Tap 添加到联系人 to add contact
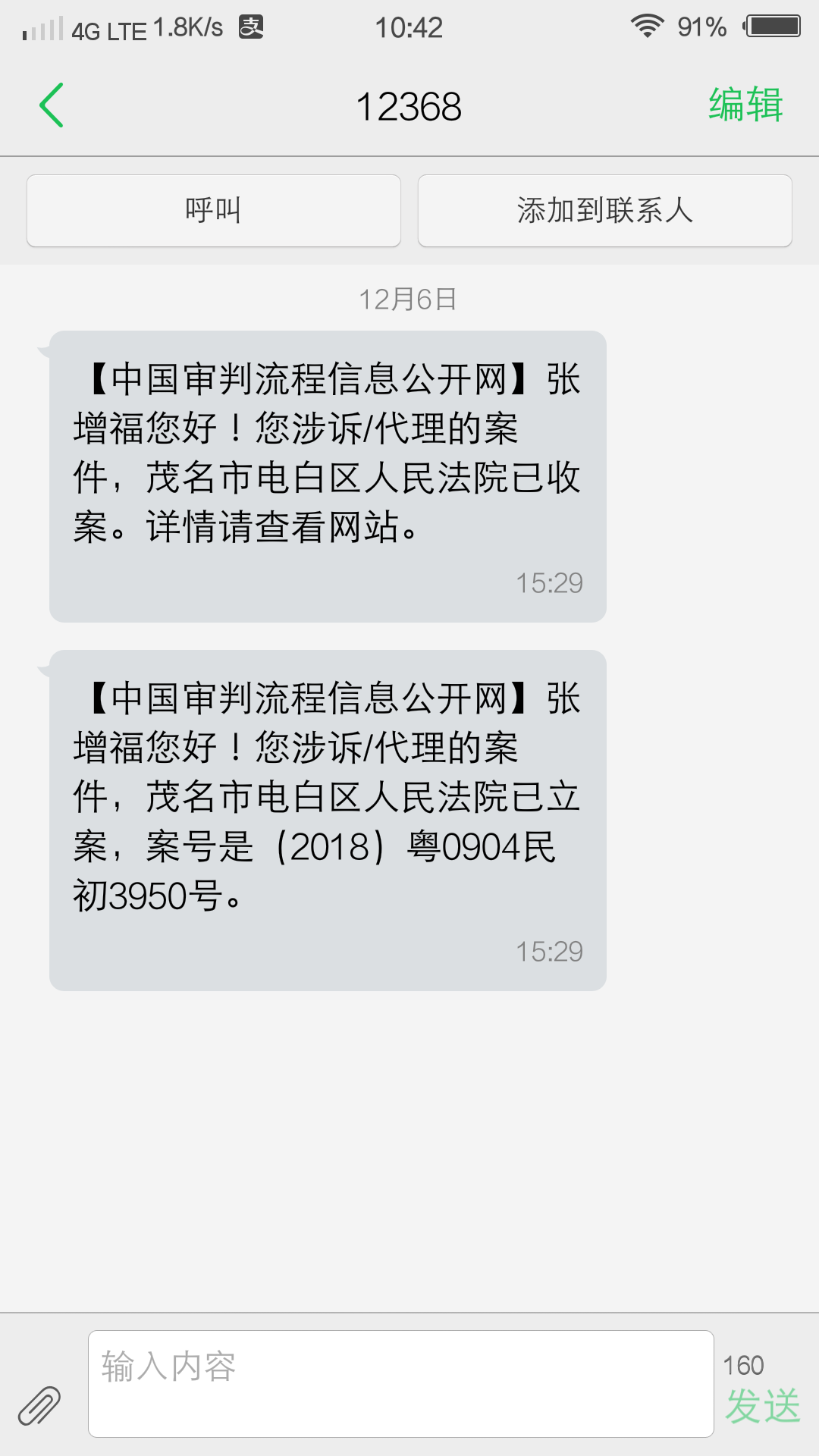 click(604, 211)
